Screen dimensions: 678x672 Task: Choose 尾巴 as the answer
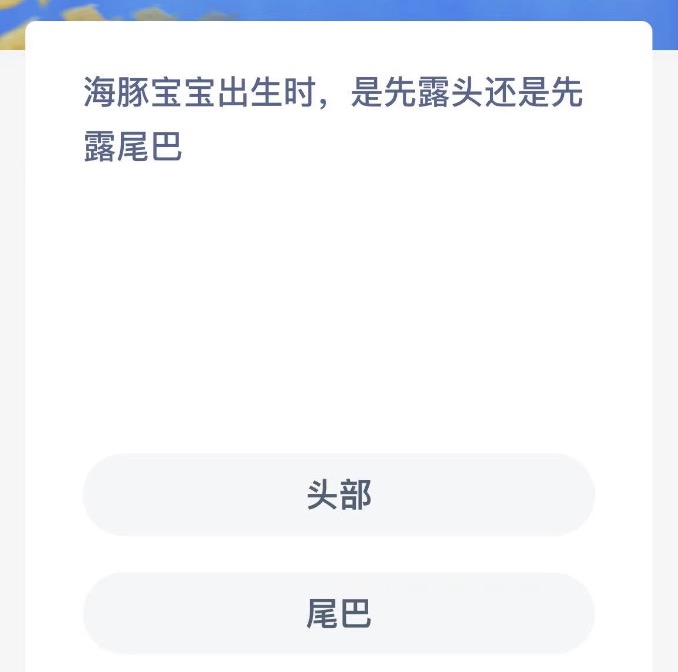tap(338, 613)
